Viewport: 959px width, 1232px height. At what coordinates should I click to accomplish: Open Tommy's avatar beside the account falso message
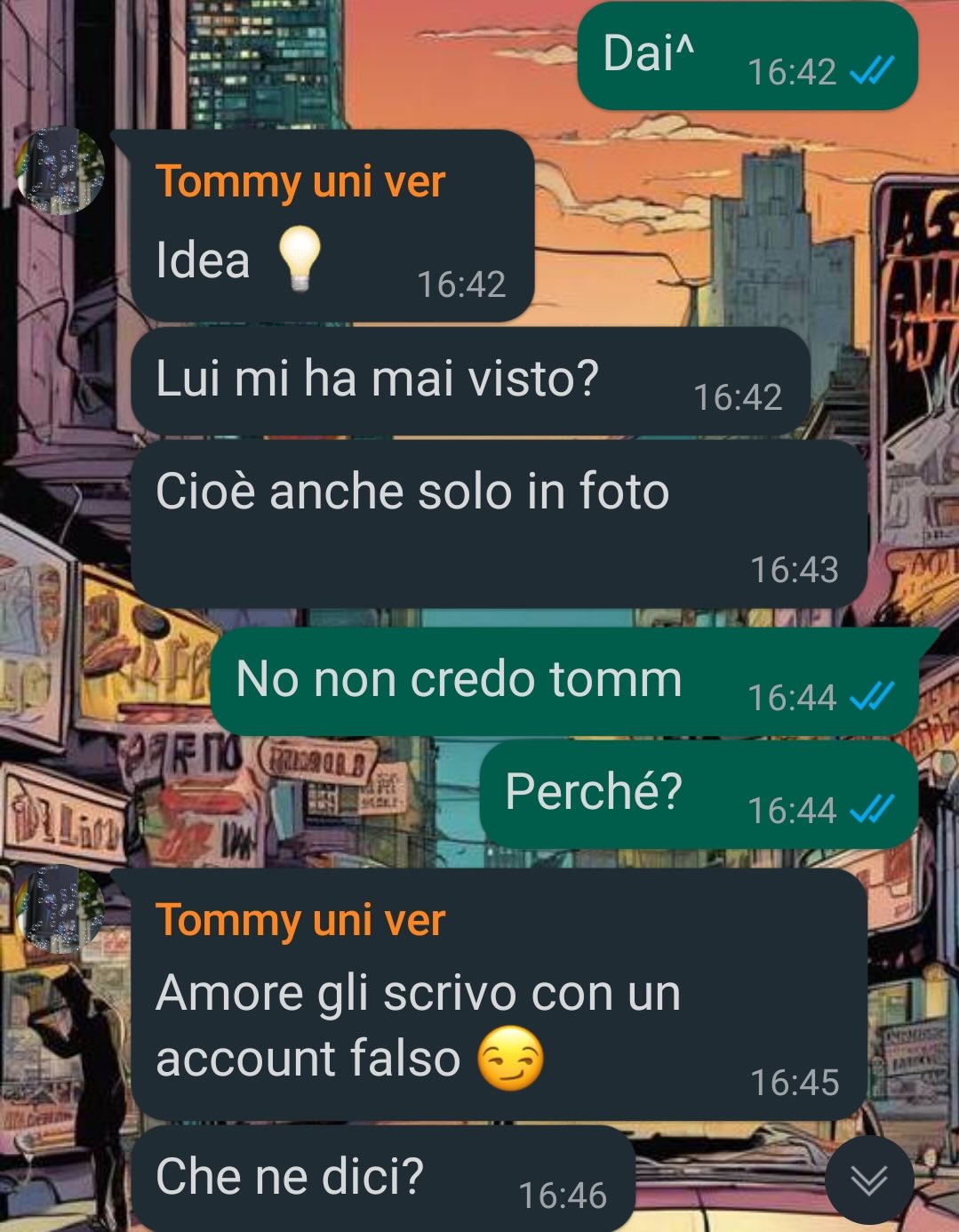pos(61,908)
